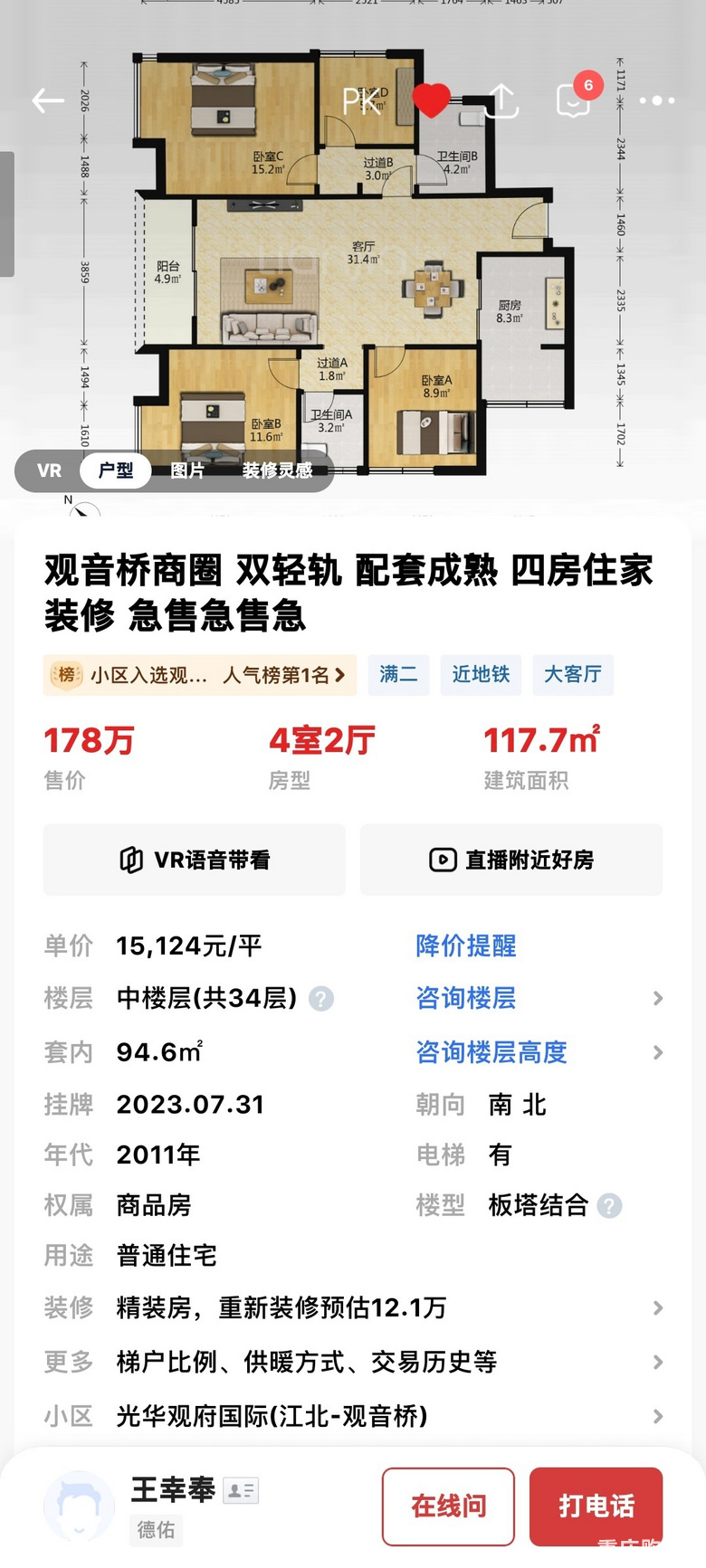The width and height of the screenshot is (706, 1568).
Task: Open 直播附近好房
Action: coord(511,860)
